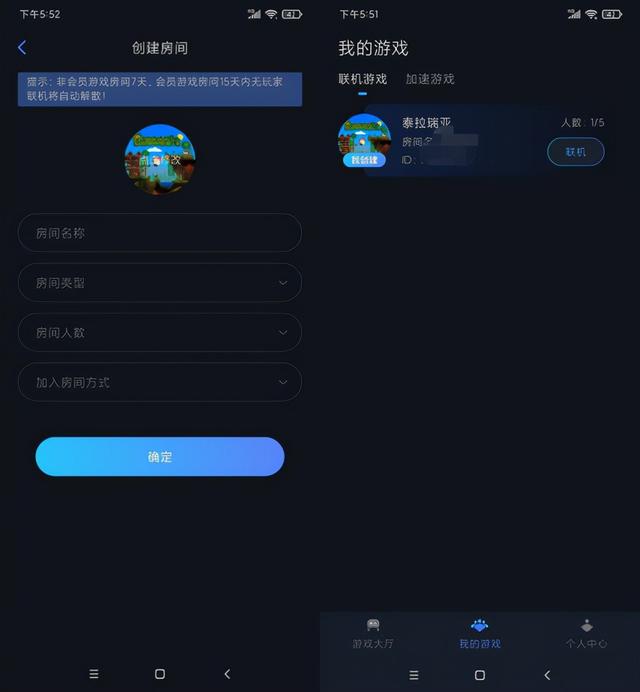Go back from the 创建房间 page

pos(22,47)
